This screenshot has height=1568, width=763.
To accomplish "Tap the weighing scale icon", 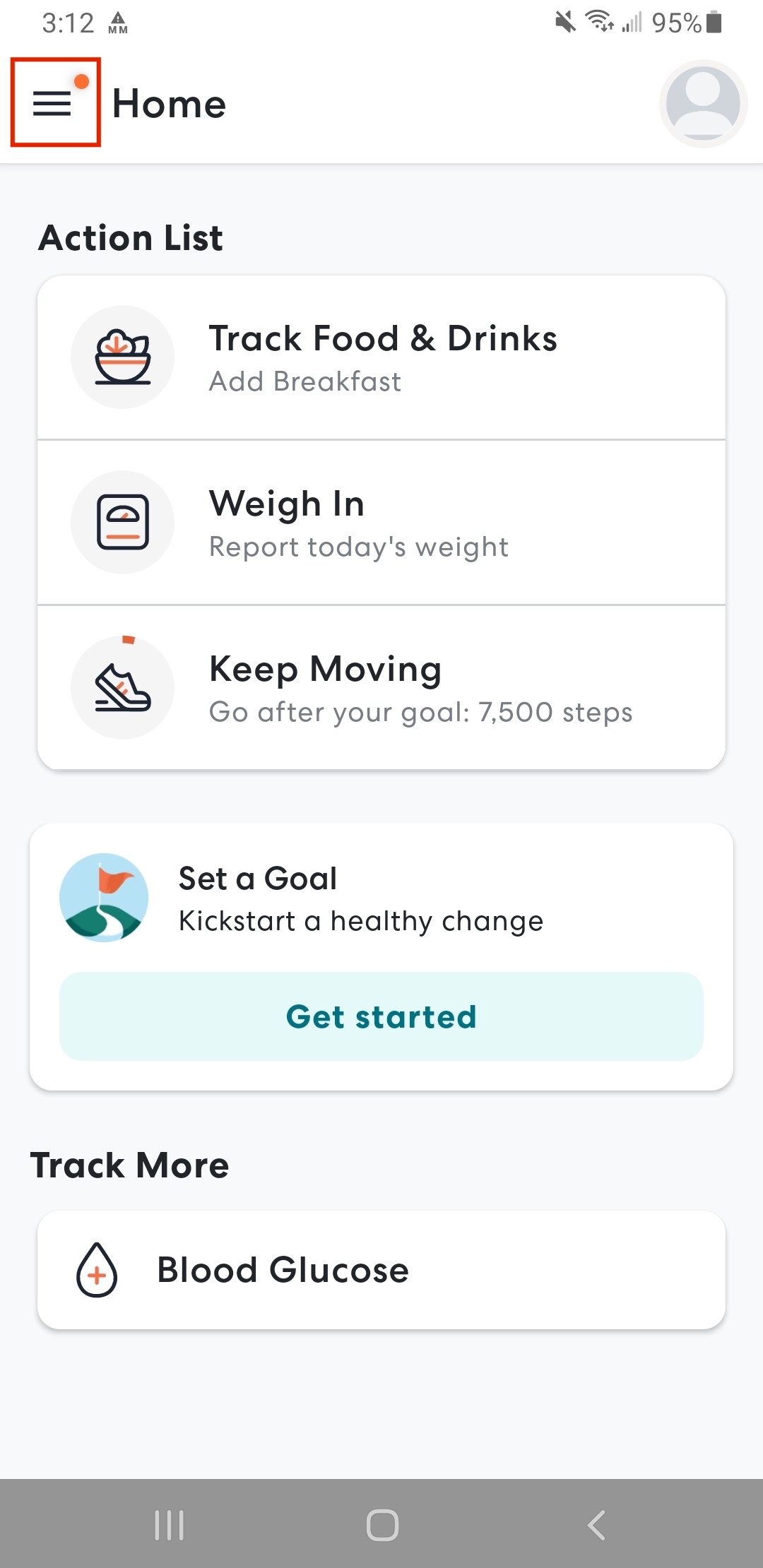I will pos(122,521).
